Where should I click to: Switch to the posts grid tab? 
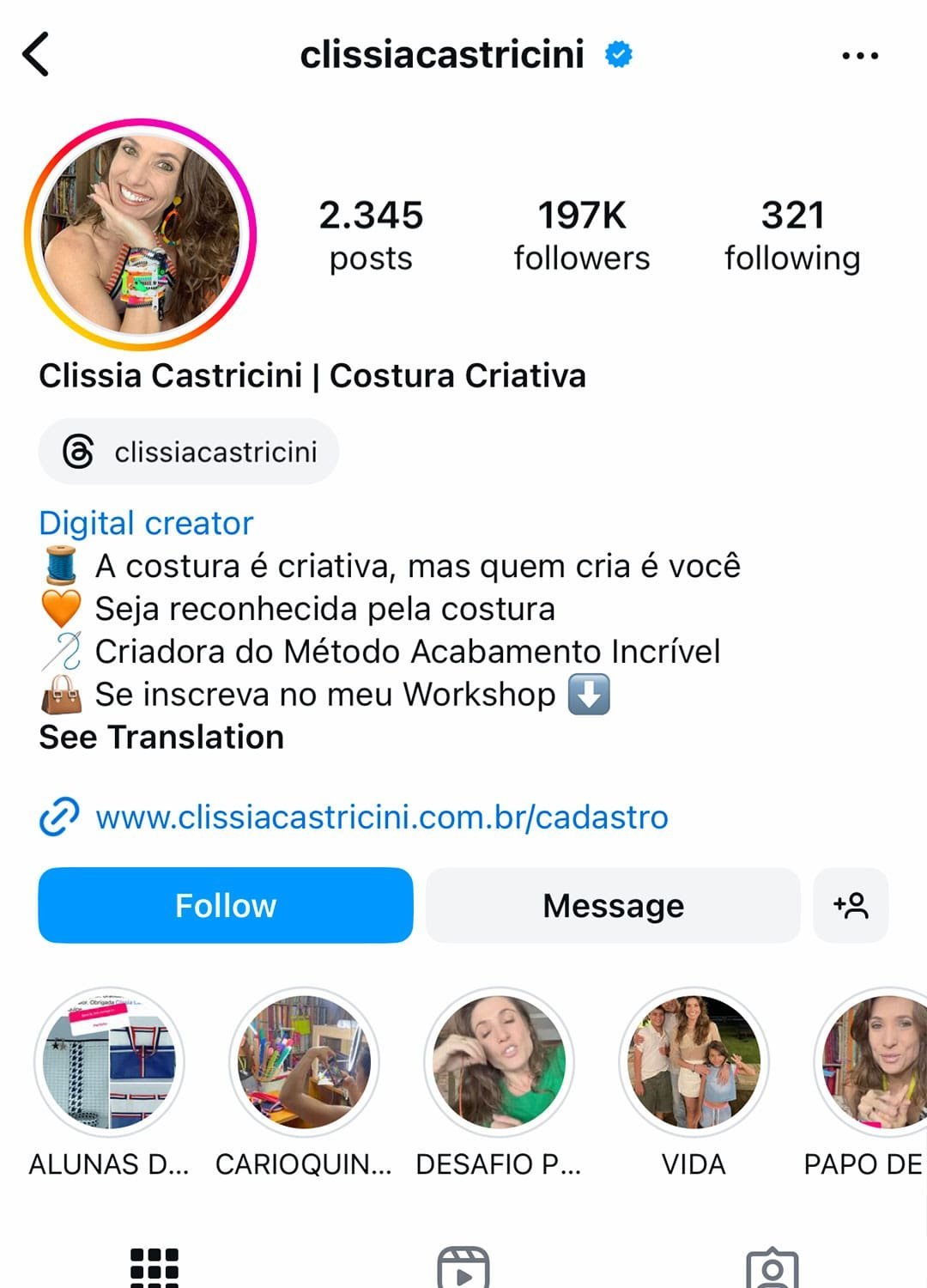[x=154, y=1267]
